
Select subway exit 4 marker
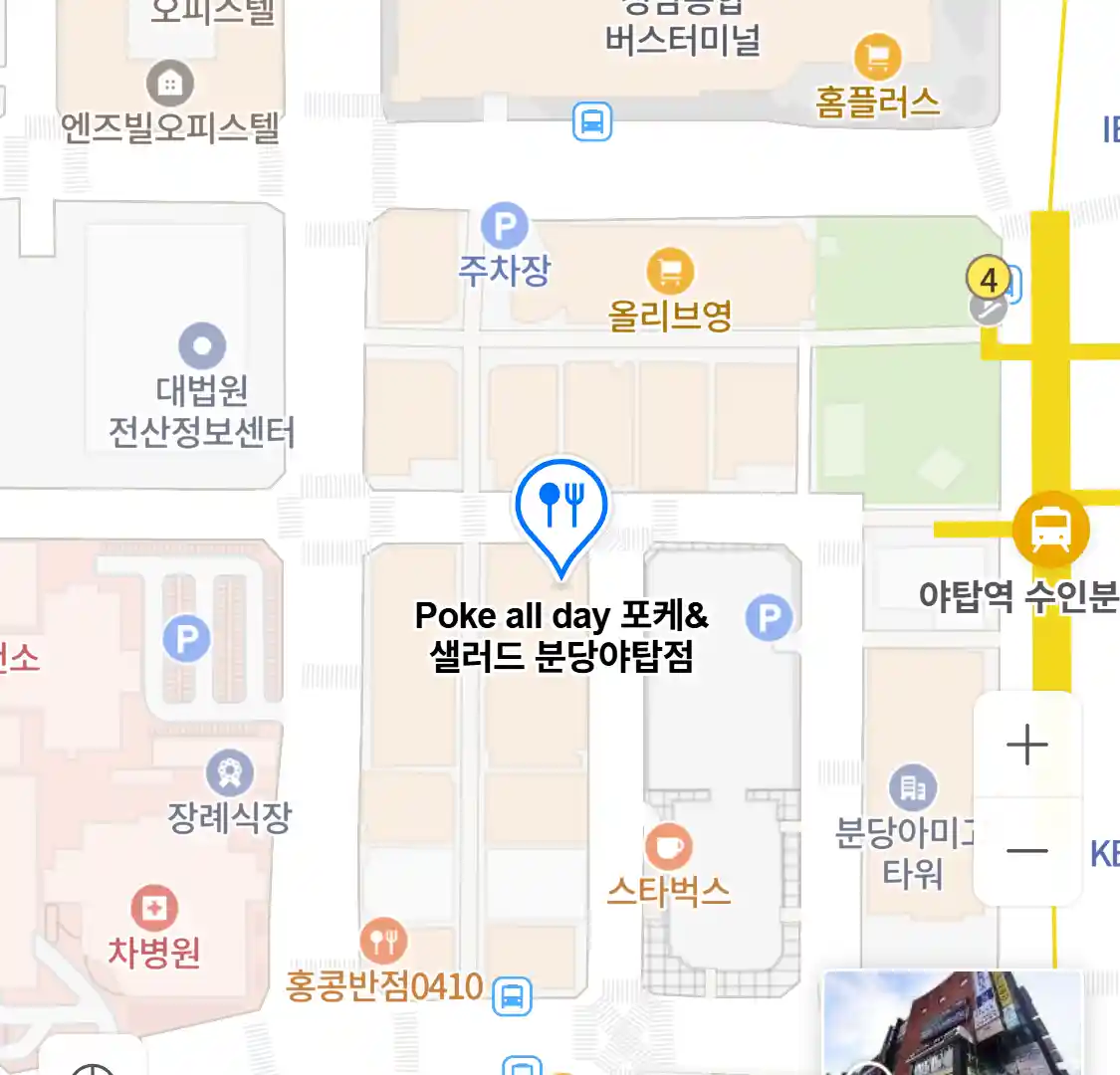click(988, 278)
